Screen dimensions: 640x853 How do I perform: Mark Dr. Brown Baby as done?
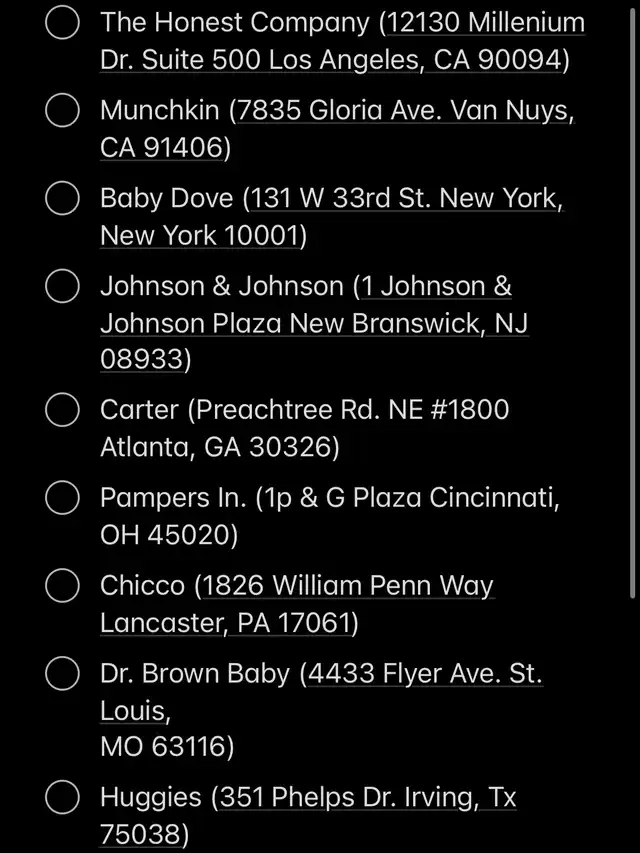[63, 674]
